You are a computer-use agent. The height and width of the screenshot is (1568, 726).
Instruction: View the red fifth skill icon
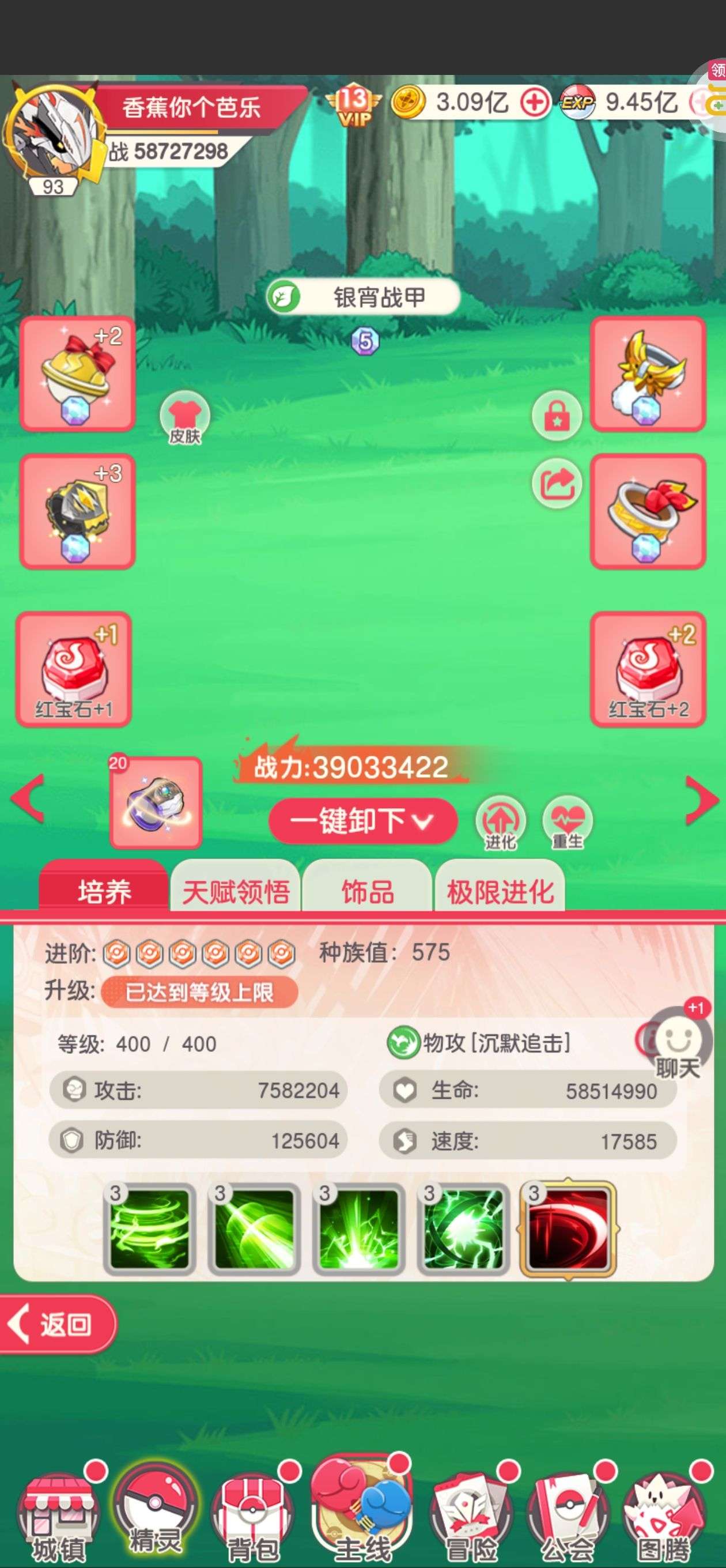point(568,1230)
